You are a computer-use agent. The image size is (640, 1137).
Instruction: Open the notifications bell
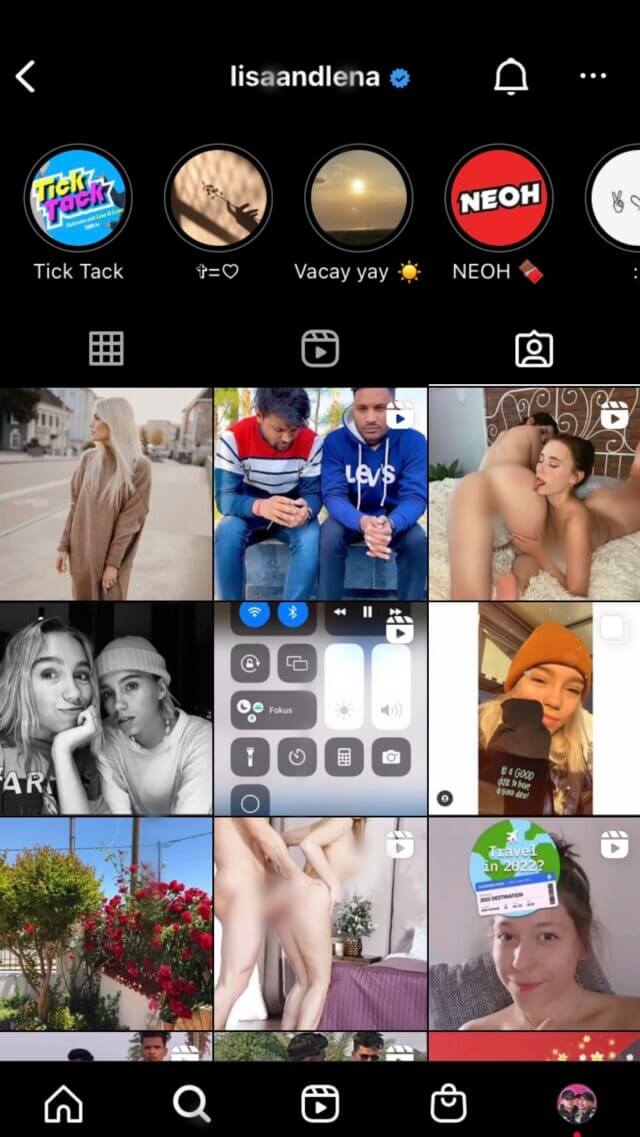click(511, 76)
